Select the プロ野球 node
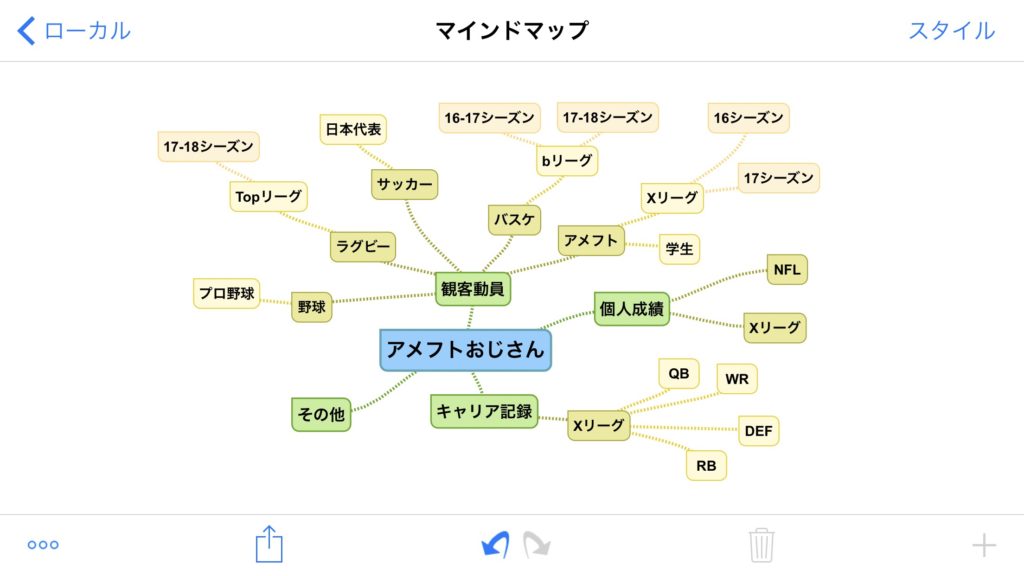The image size is (1024, 576). pyautogui.click(x=226, y=294)
